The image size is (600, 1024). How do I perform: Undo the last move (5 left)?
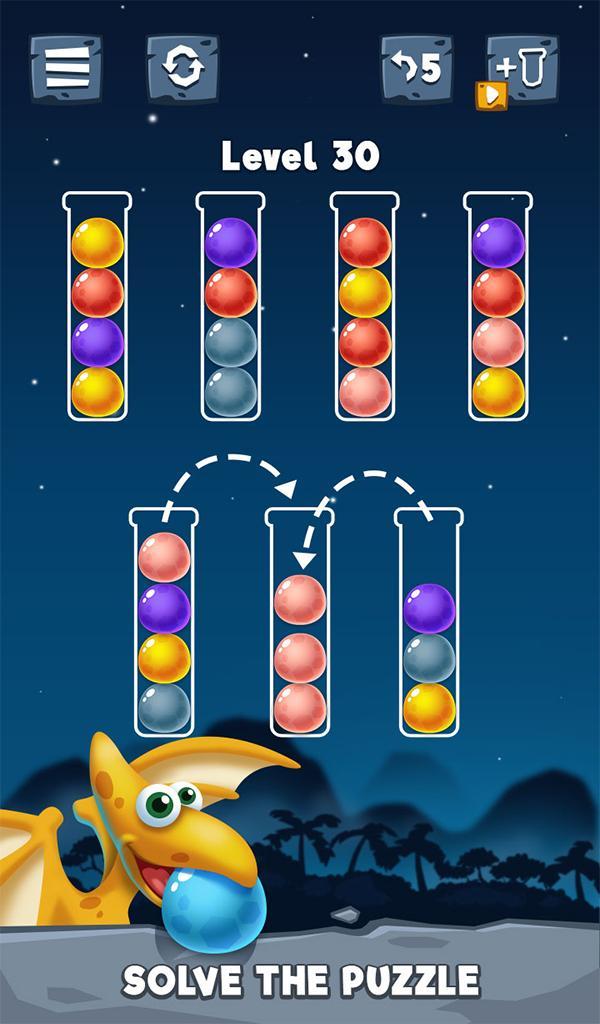click(417, 68)
